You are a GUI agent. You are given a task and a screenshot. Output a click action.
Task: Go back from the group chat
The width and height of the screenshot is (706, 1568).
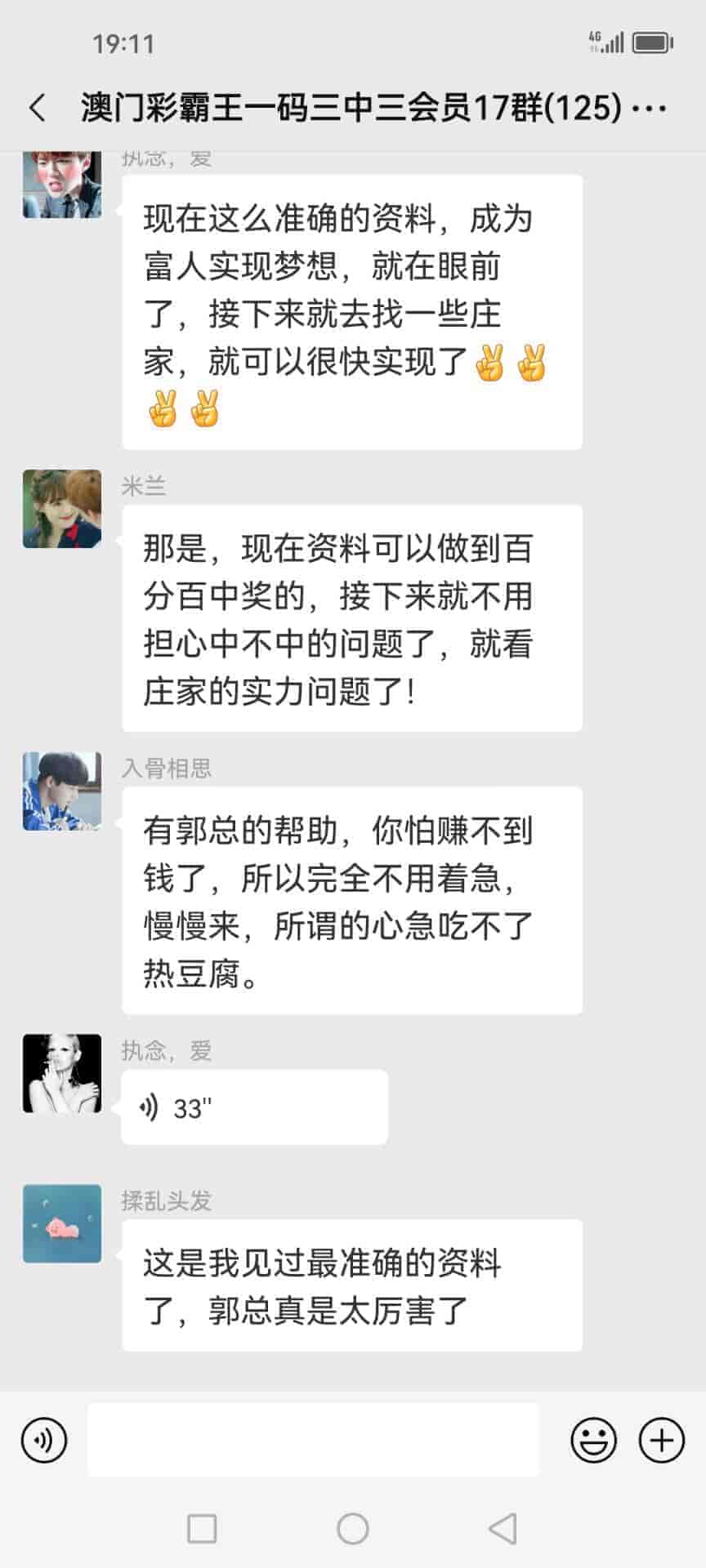(38, 108)
